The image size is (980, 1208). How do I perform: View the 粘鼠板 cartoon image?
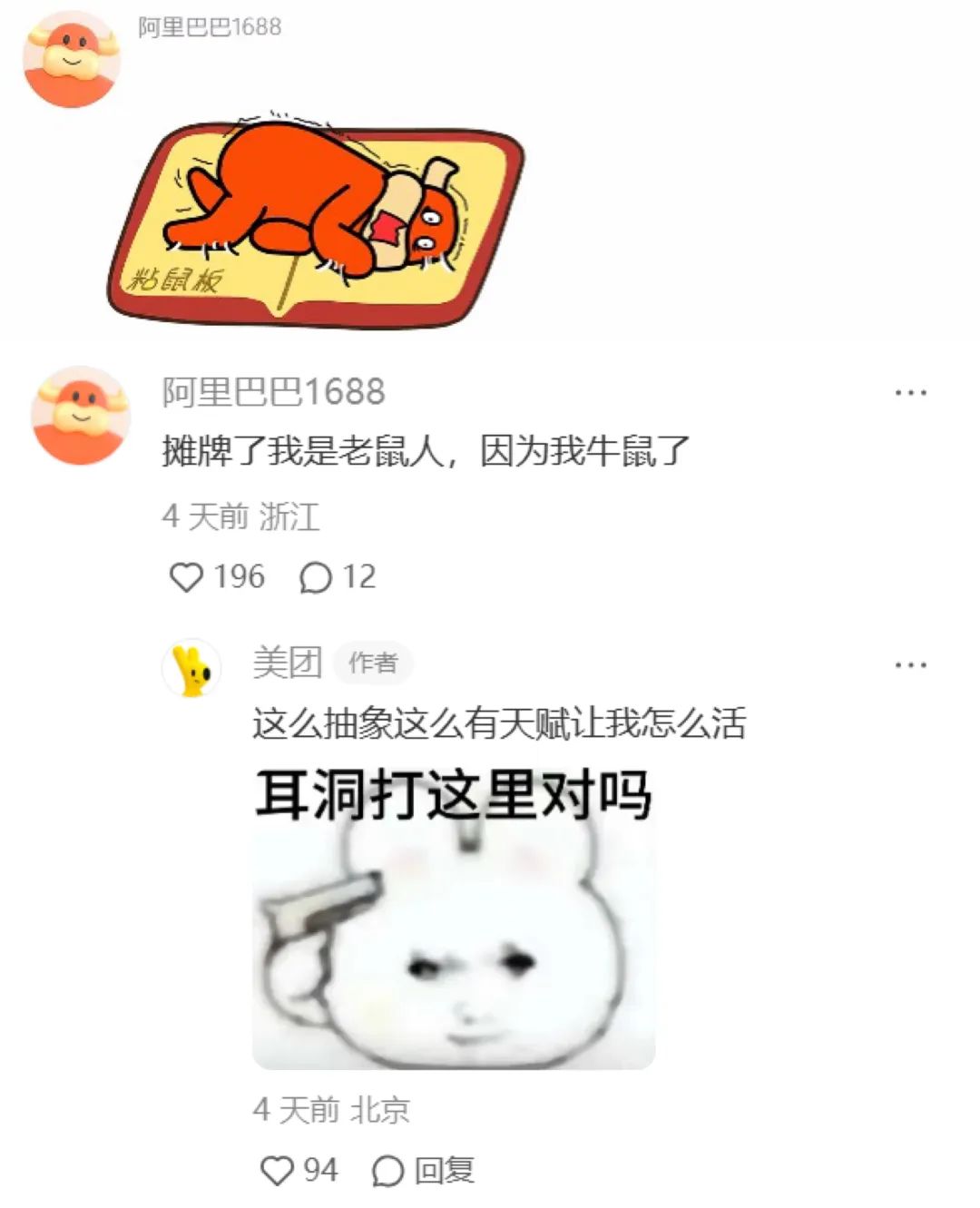(x=316, y=221)
